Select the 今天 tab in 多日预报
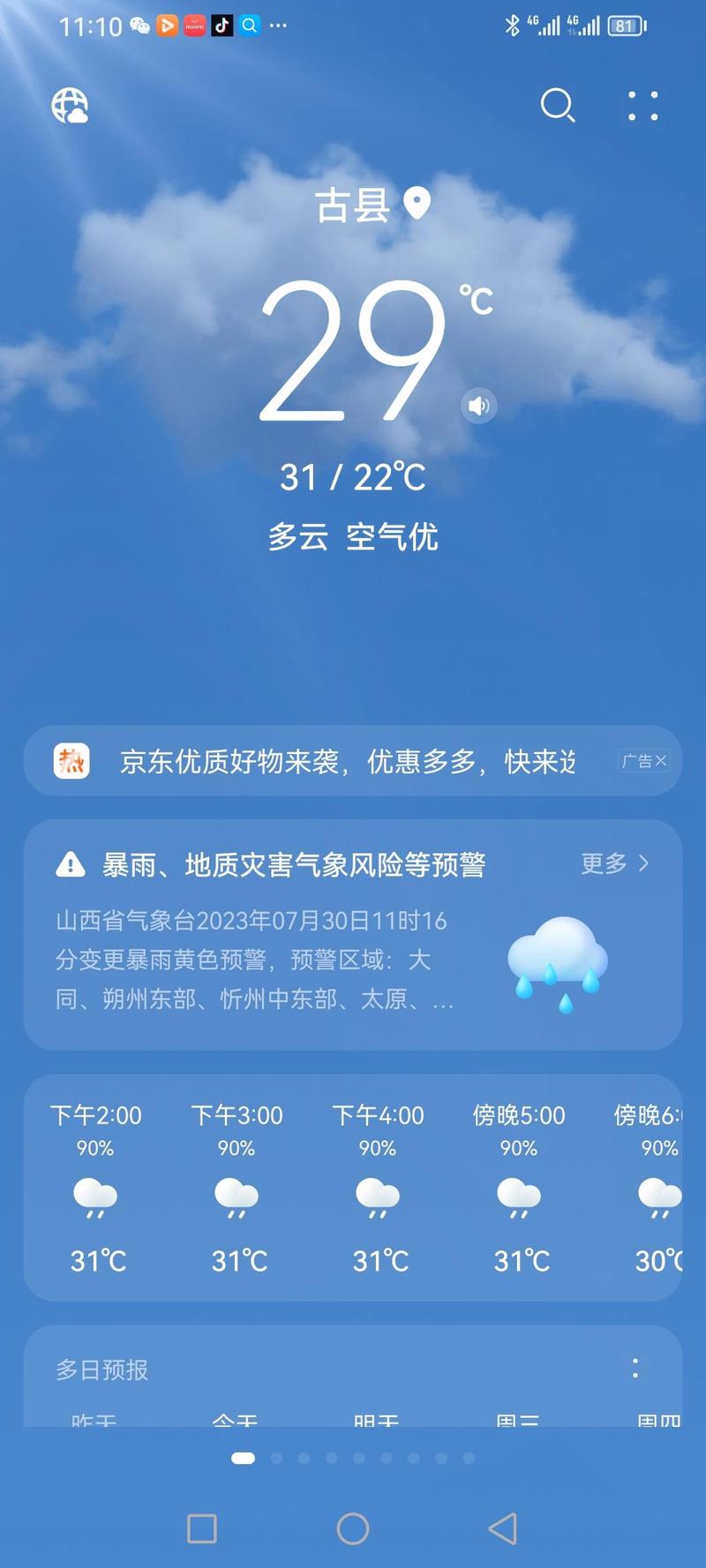This screenshot has height=1568, width=706. (237, 1422)
